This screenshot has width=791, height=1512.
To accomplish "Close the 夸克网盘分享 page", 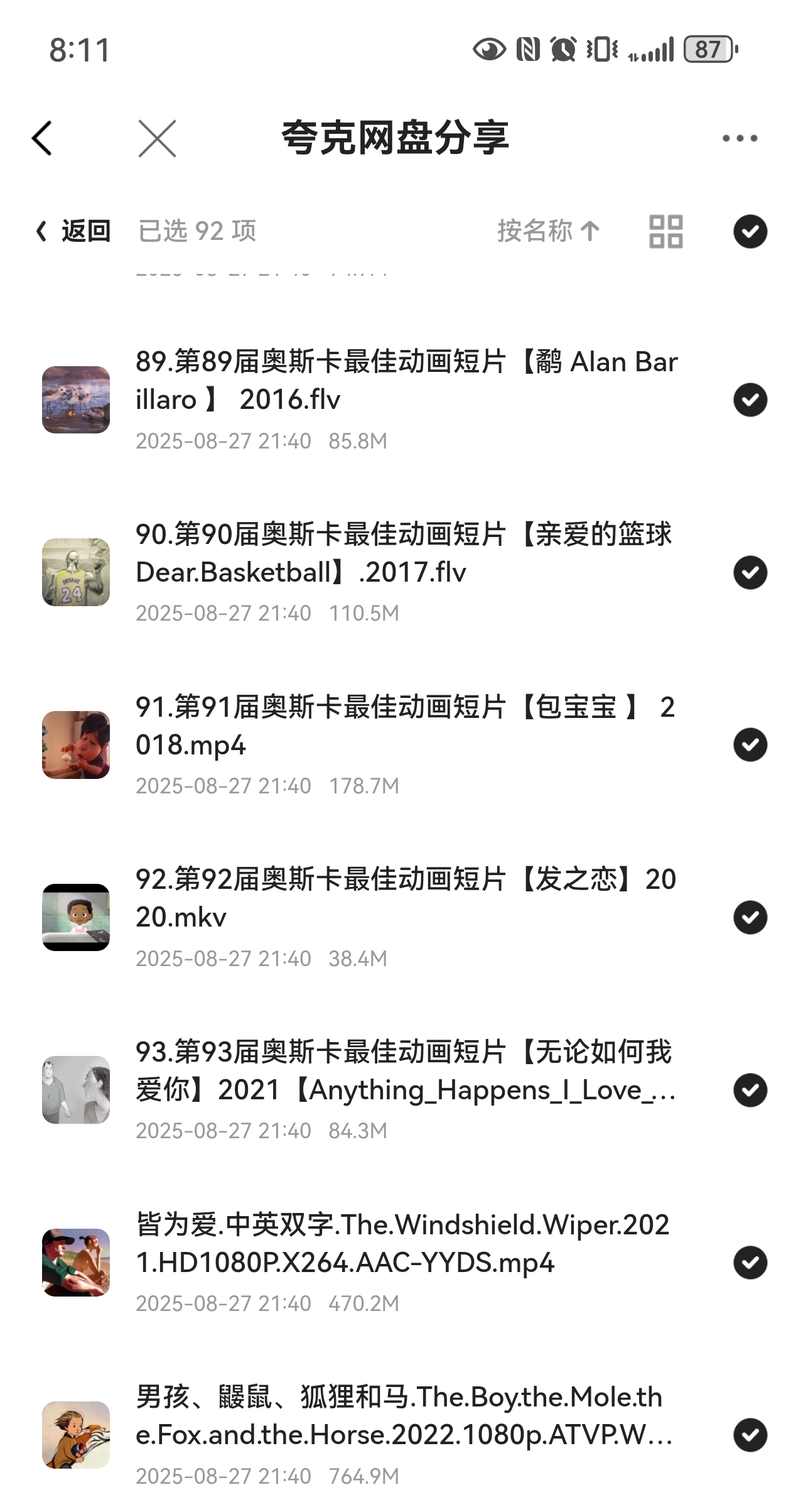I will pyautogui.click(x=157, y=138).
